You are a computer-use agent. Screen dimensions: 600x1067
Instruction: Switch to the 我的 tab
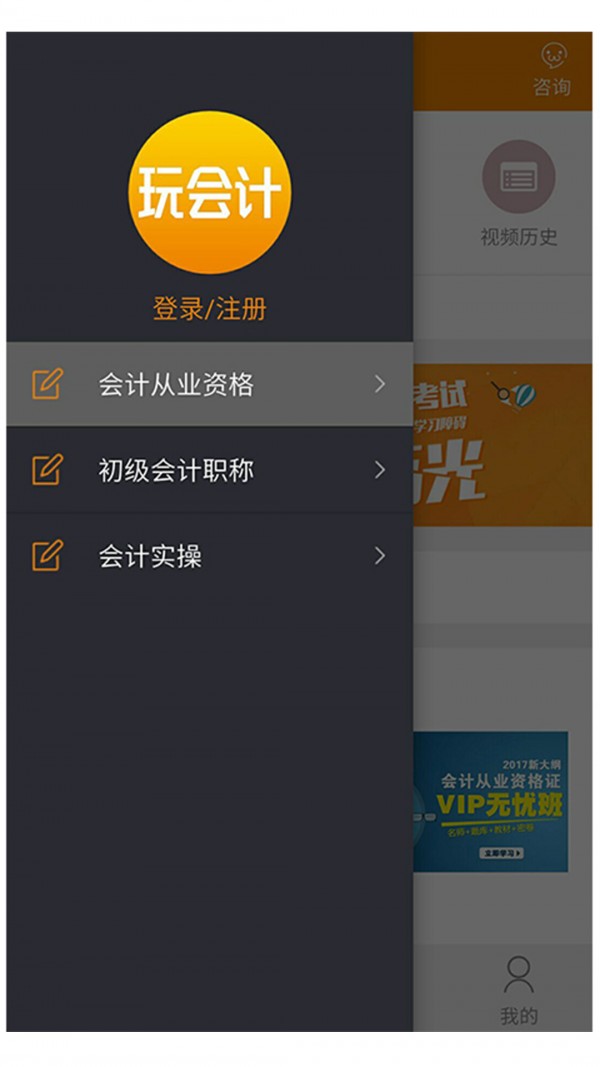518,989
